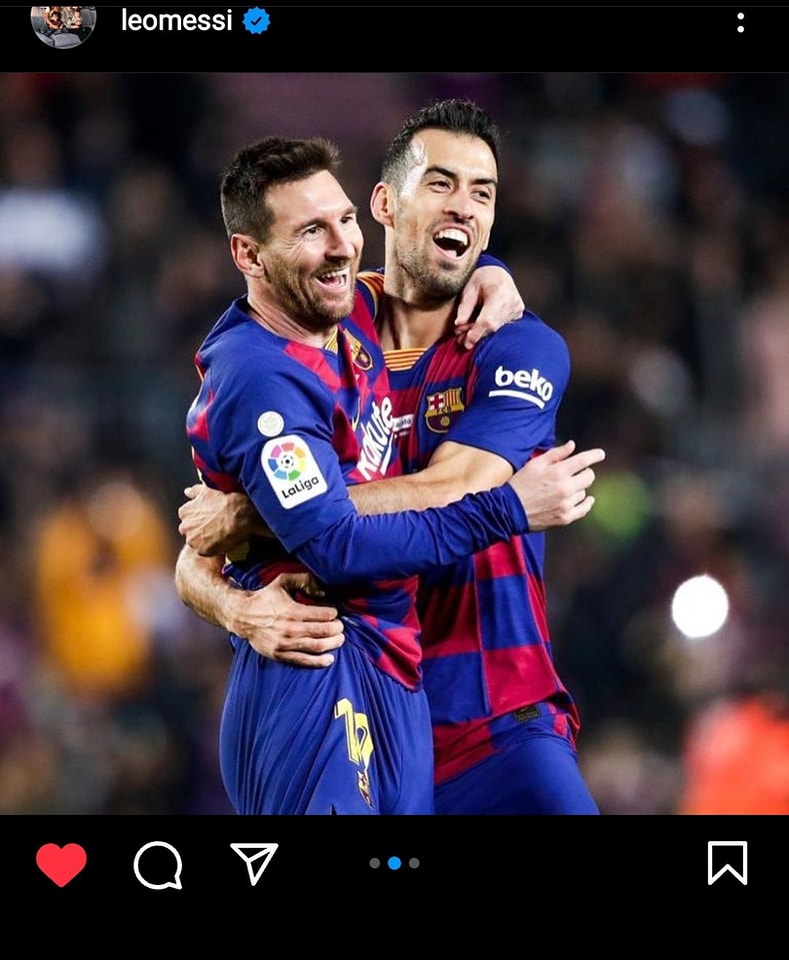Open the leomessi username link

click(177, 20)
